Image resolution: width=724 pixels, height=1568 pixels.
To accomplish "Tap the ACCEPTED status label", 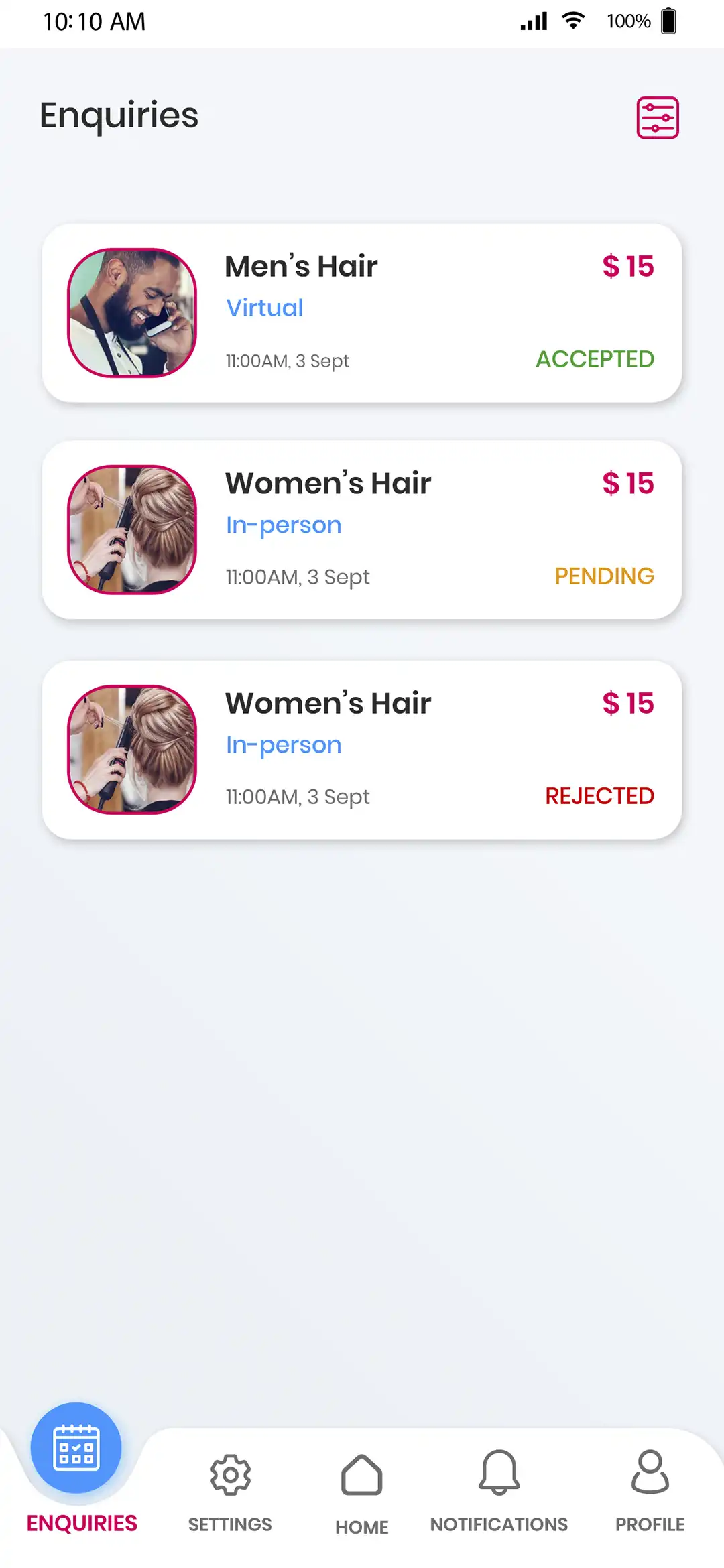I will (595, 360).
